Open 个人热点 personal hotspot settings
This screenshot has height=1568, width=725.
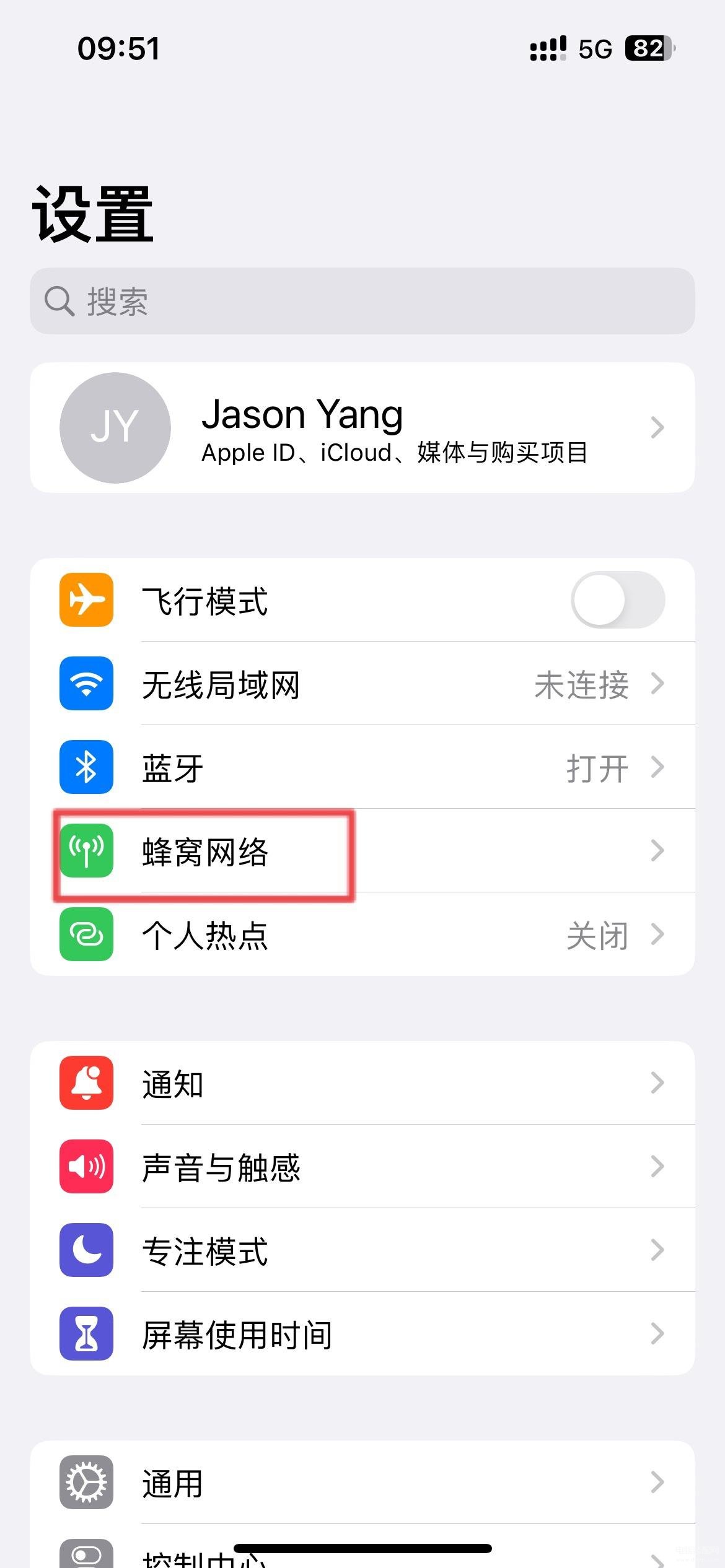(x=362, y=934)
